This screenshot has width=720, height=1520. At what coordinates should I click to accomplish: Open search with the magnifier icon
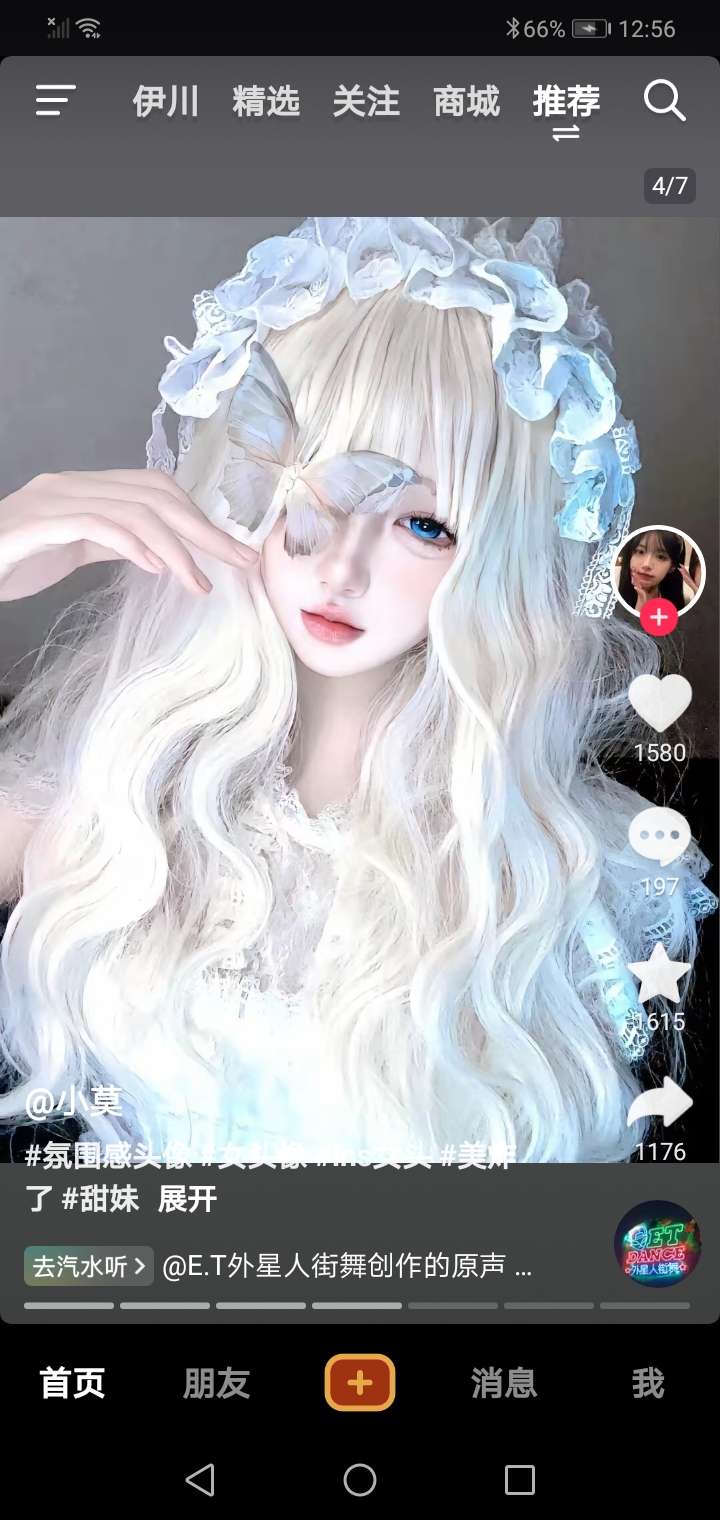click(664, 101)
